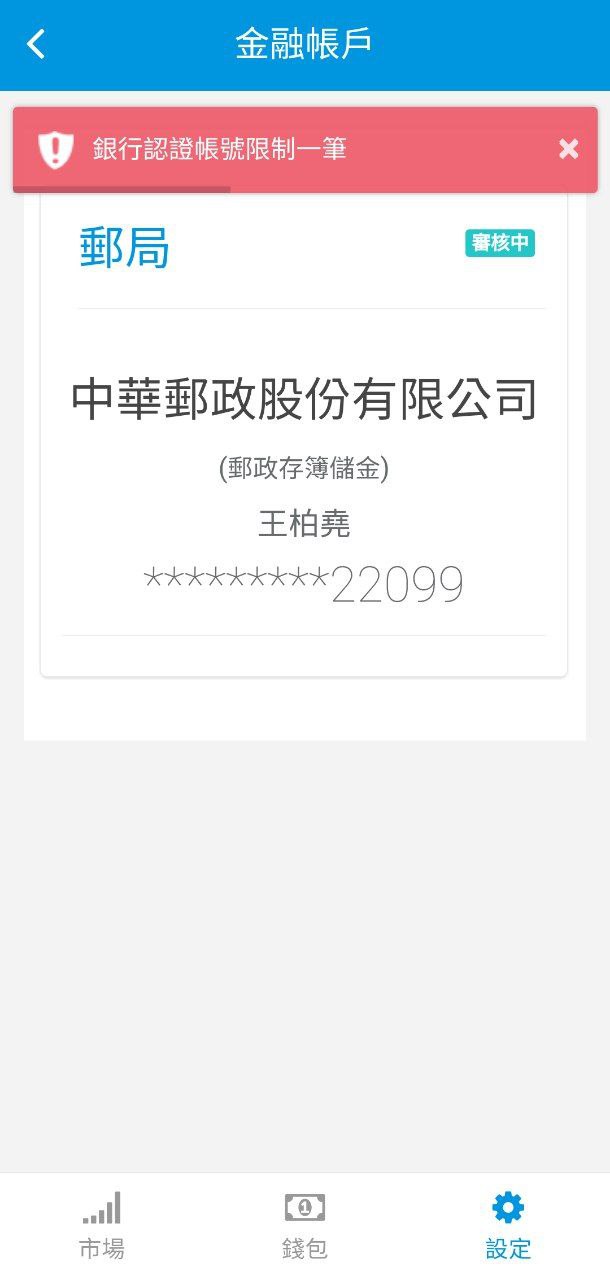Dismiss the 銀行認證帳號限制一筆 alert
This screenshot has width=610, height=1280.
pyautogui.click(x=568, y=150)
